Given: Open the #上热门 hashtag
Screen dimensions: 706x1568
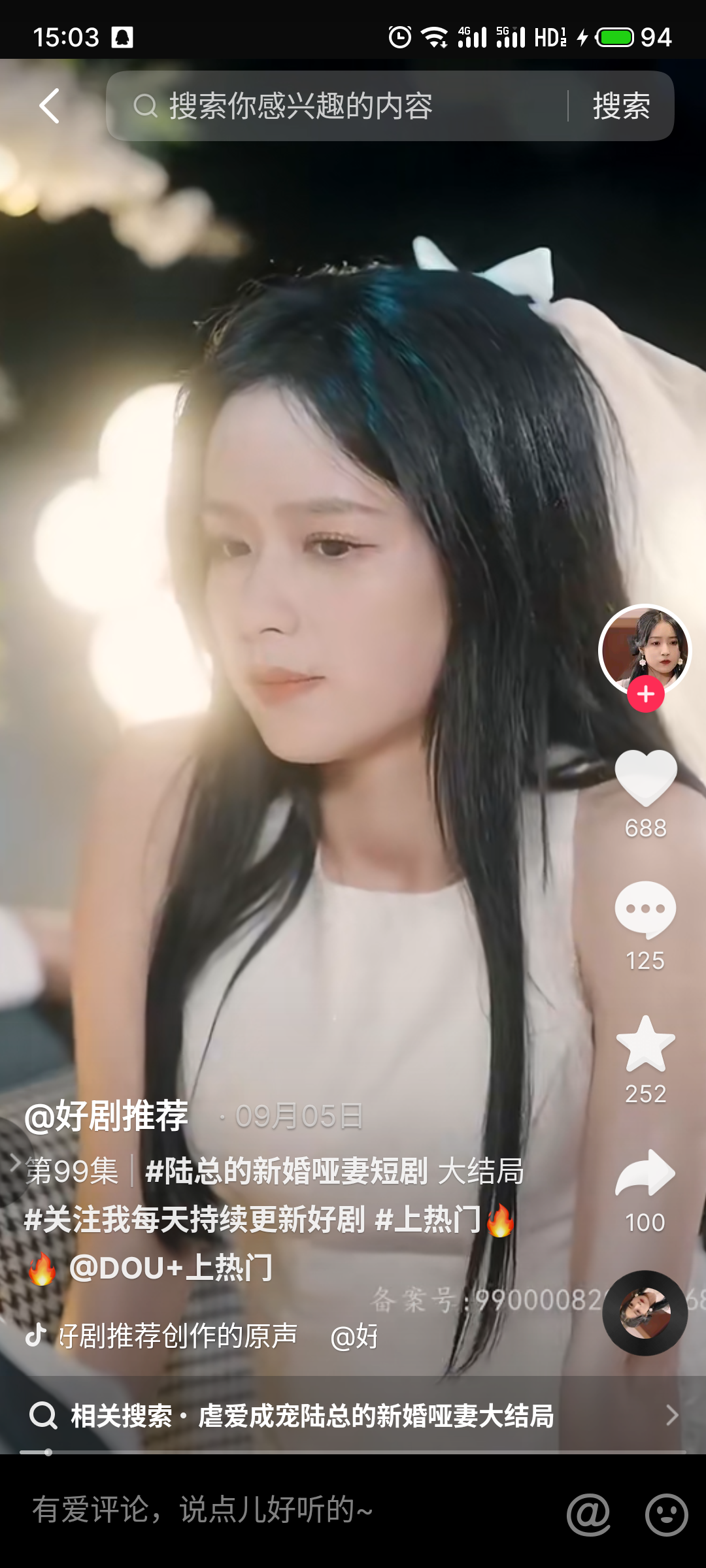Looking at the screenshot, I should coord(429,1219).
